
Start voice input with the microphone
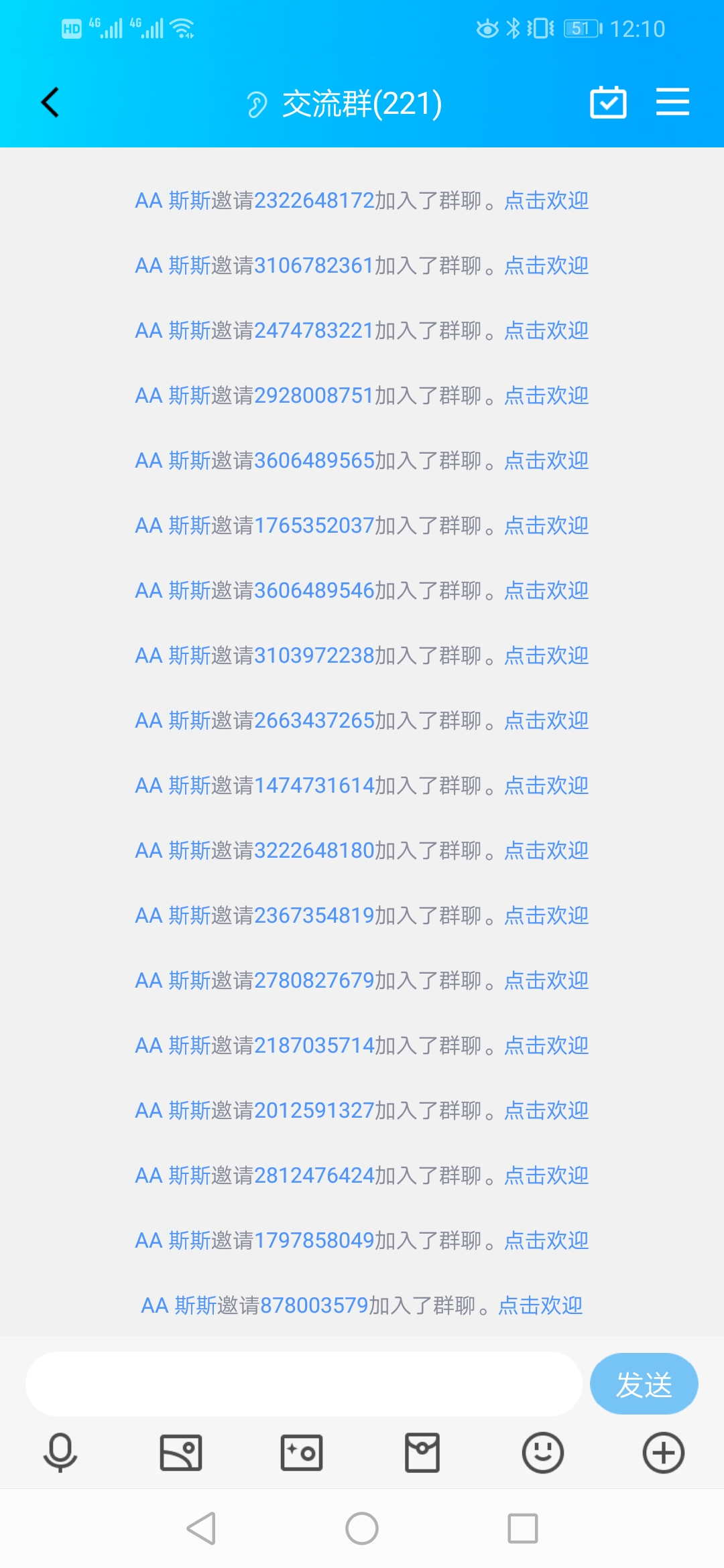click(x=60, y=1453)
